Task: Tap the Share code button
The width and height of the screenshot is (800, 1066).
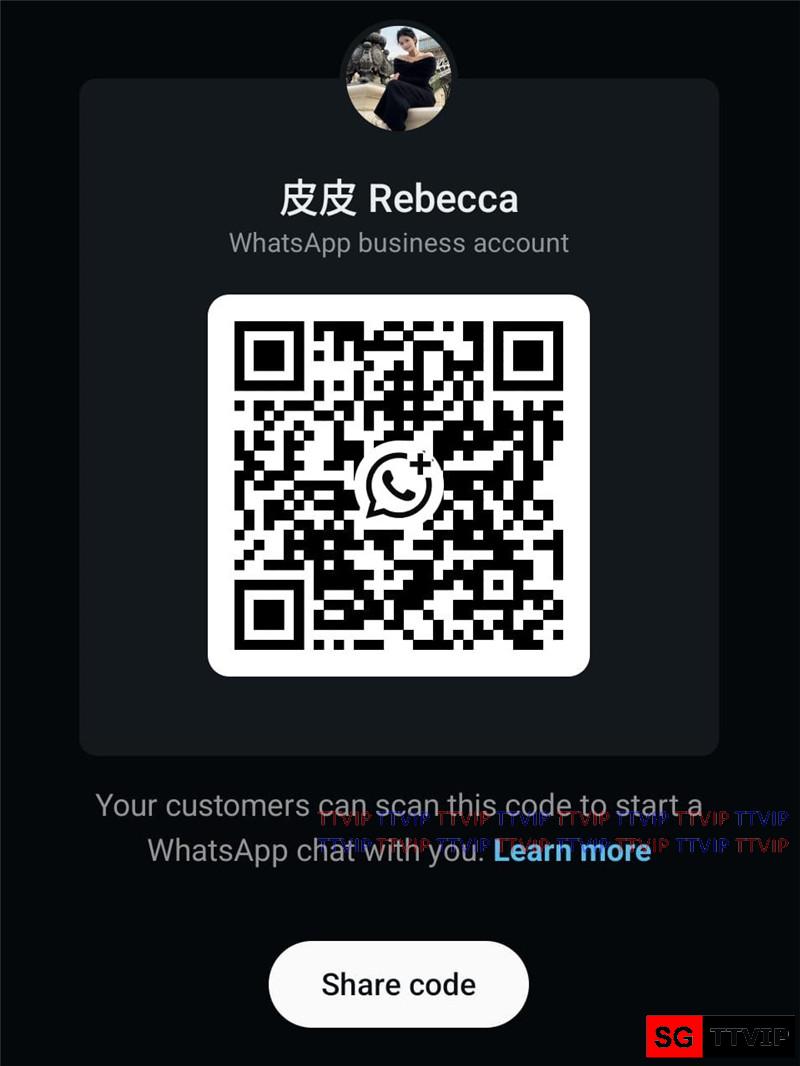Action: pos(398,984)
